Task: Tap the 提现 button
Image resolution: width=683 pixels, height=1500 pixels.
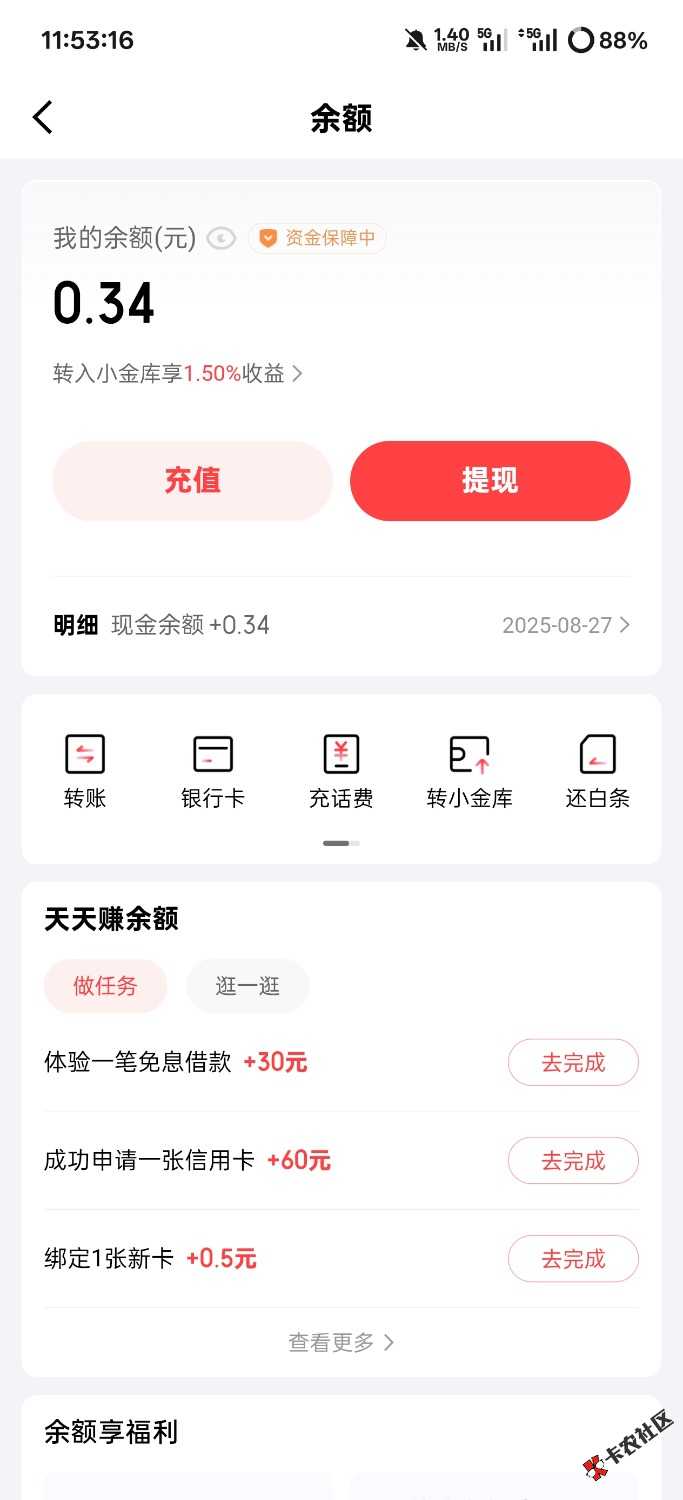Action: 490,481
